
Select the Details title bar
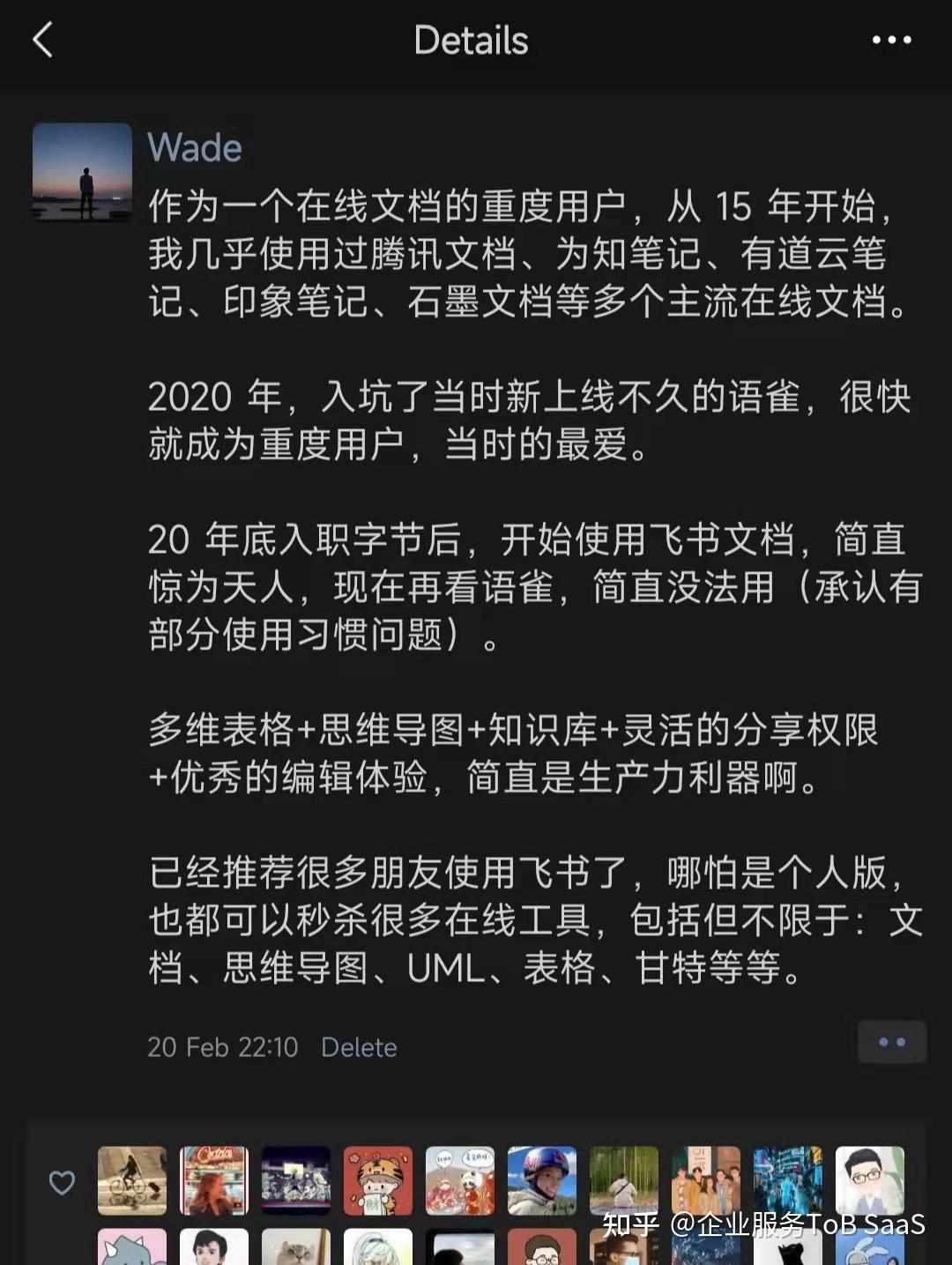[x=471, y=41]
